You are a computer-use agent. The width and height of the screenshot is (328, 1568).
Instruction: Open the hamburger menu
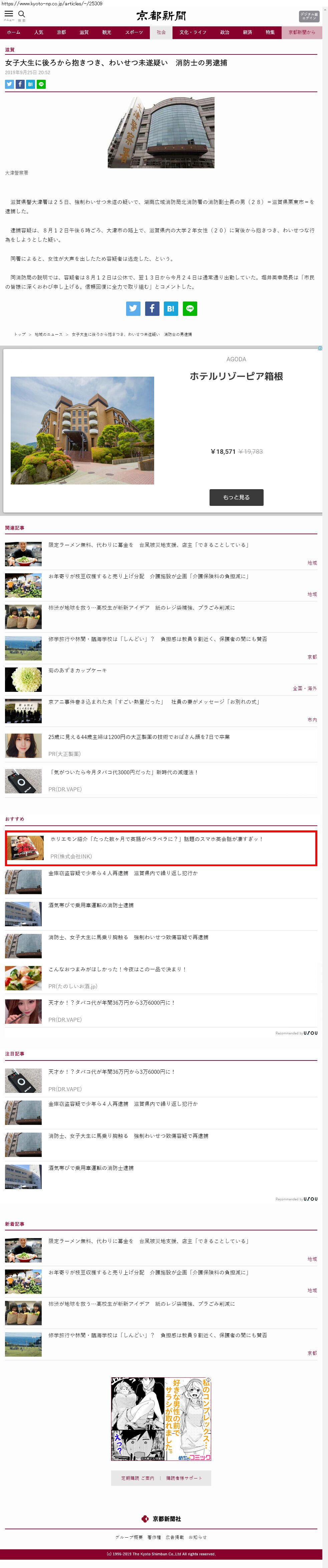(9, 14)
